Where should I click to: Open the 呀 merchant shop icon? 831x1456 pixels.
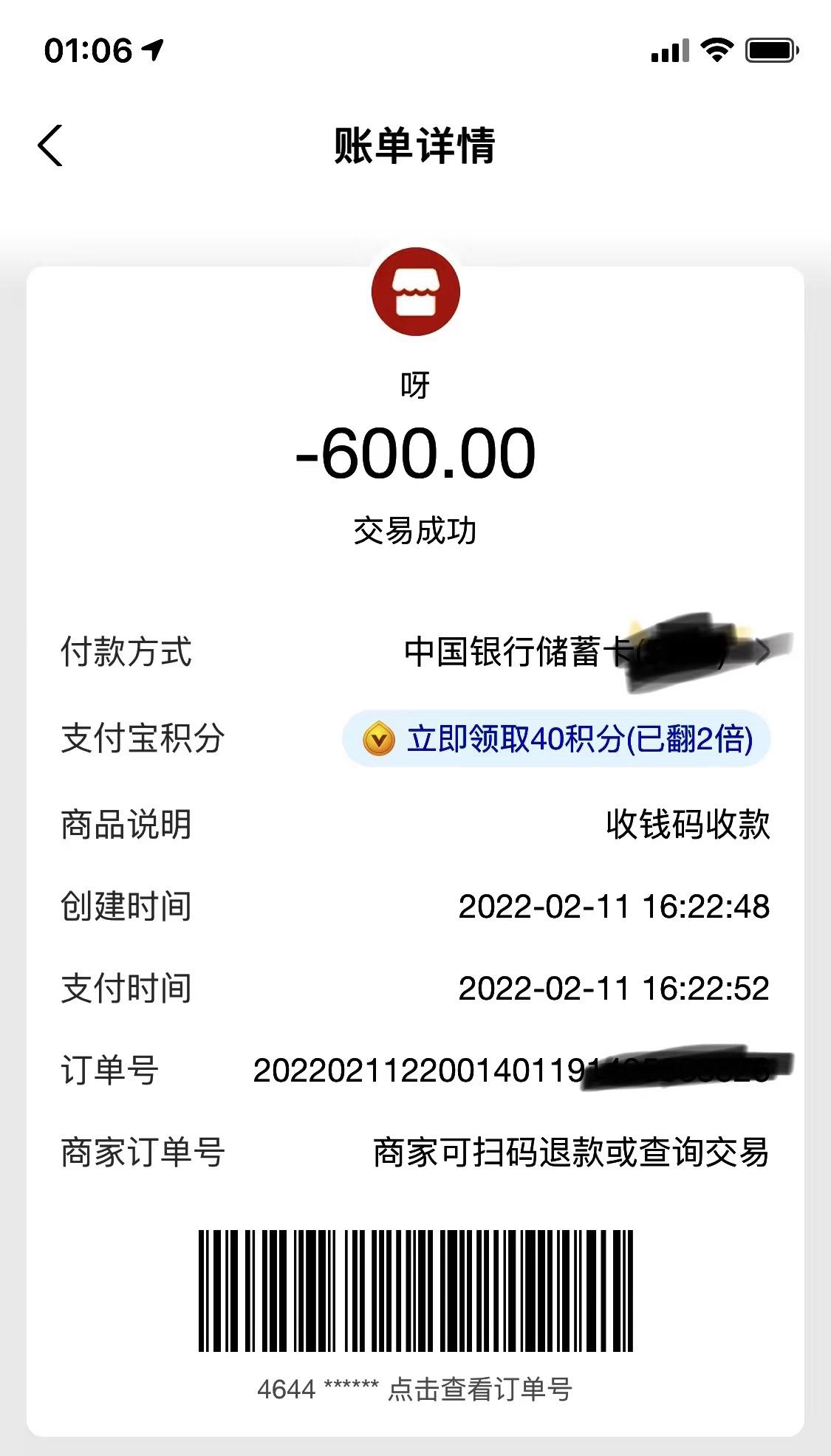coord(415,292)
